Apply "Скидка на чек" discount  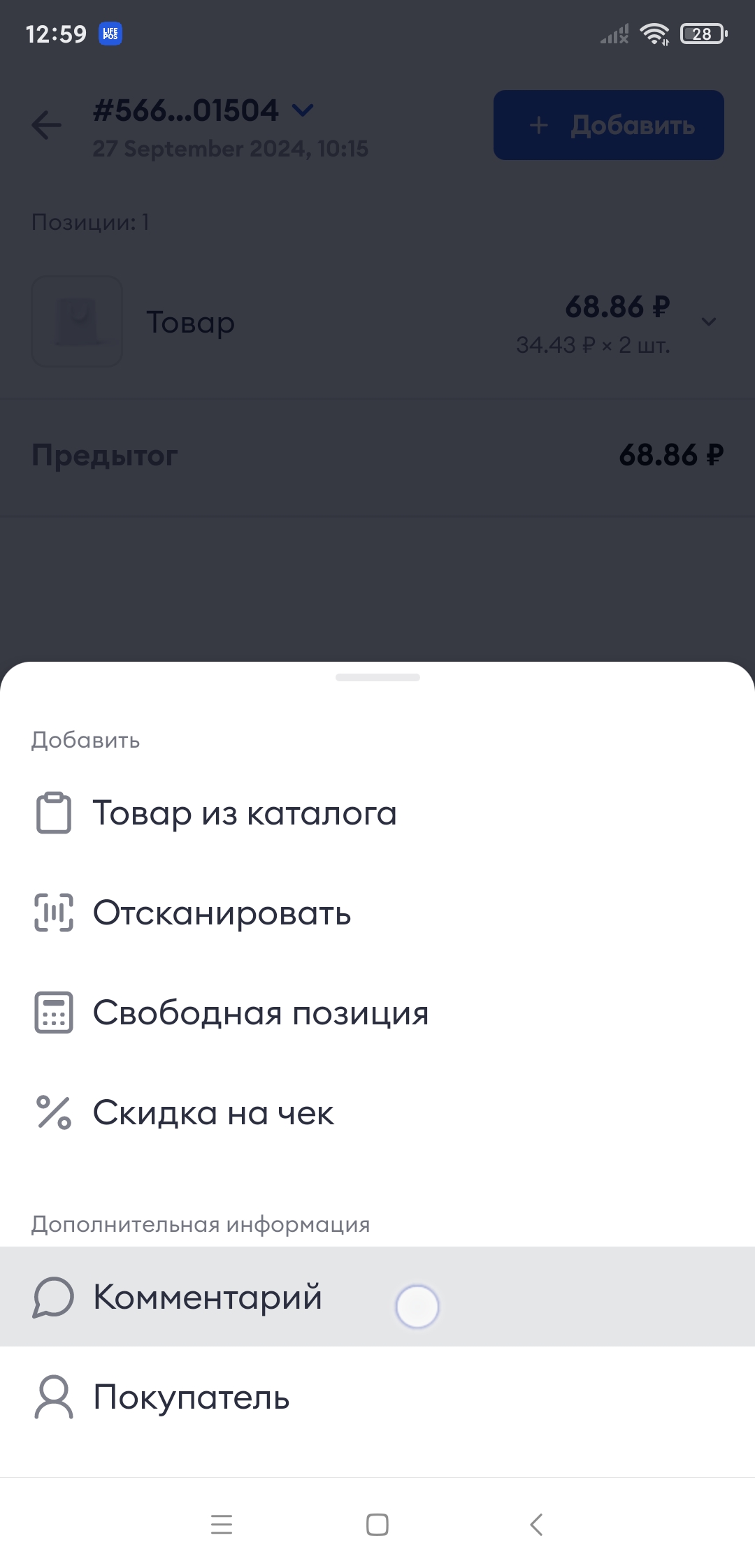(377, 1113)
